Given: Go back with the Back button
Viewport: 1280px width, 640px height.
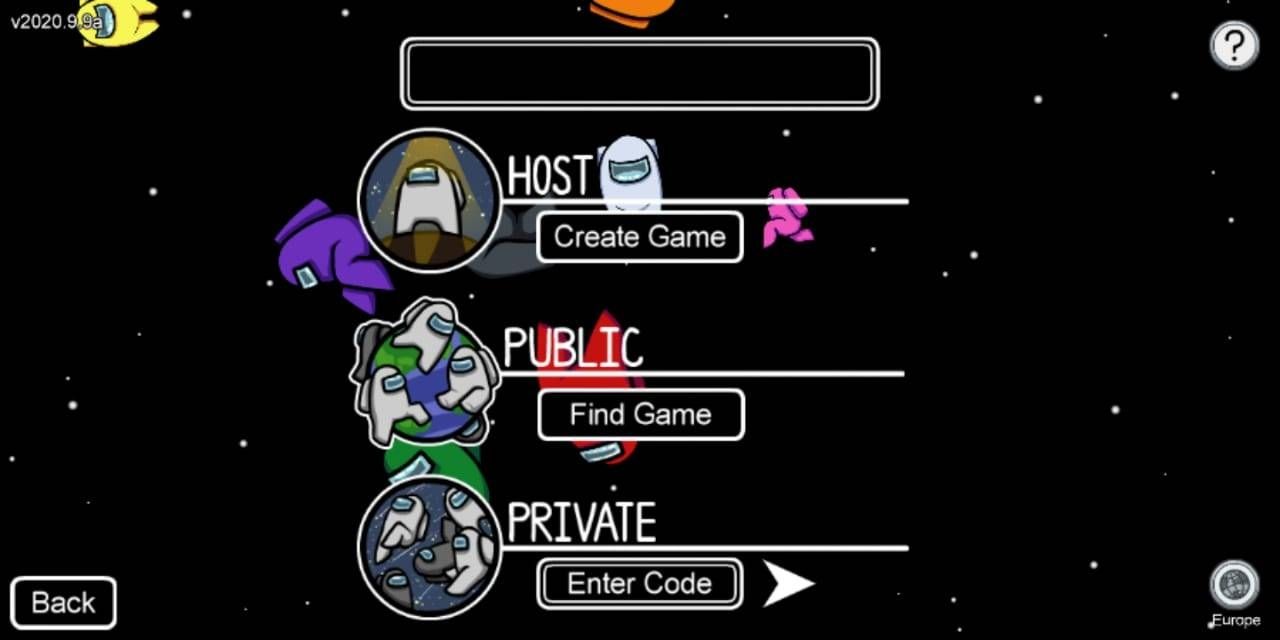Looking at the screenshot, I should click(x=64, y=603).
